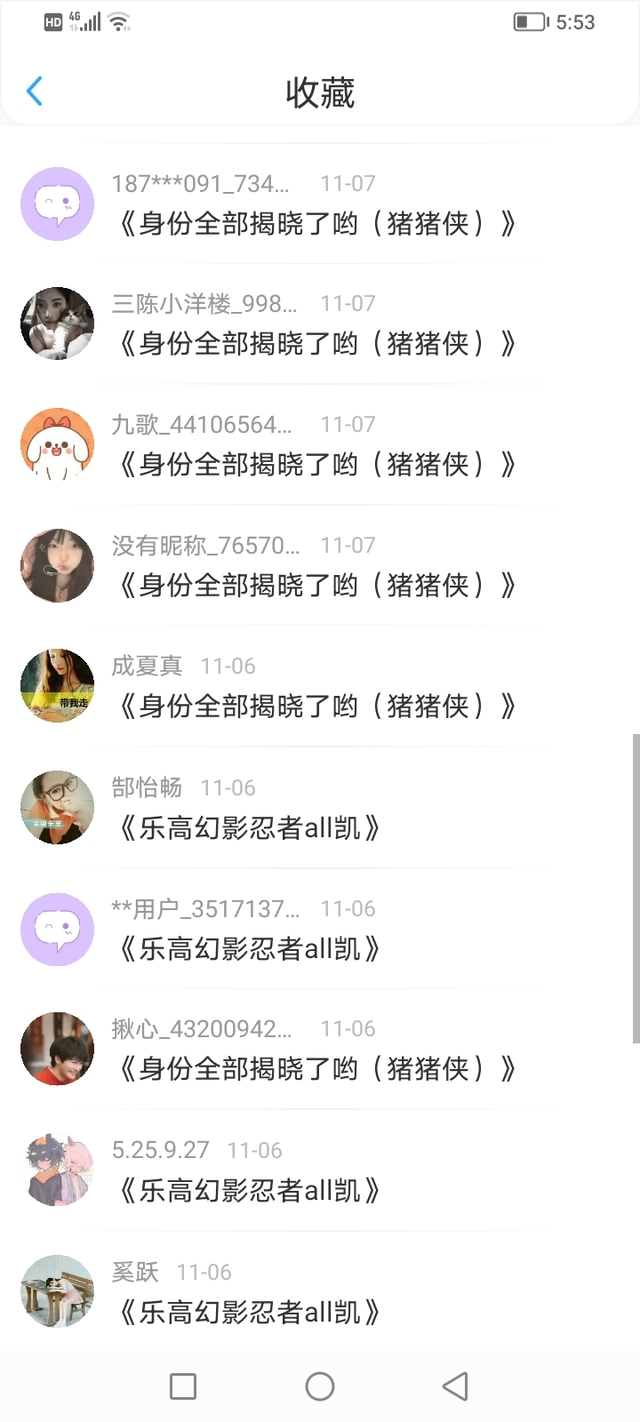The height and width of the screenshot is (1422, 640).
Task: Open the entry from **用户_3517137...
Action: tap(250, 948)
